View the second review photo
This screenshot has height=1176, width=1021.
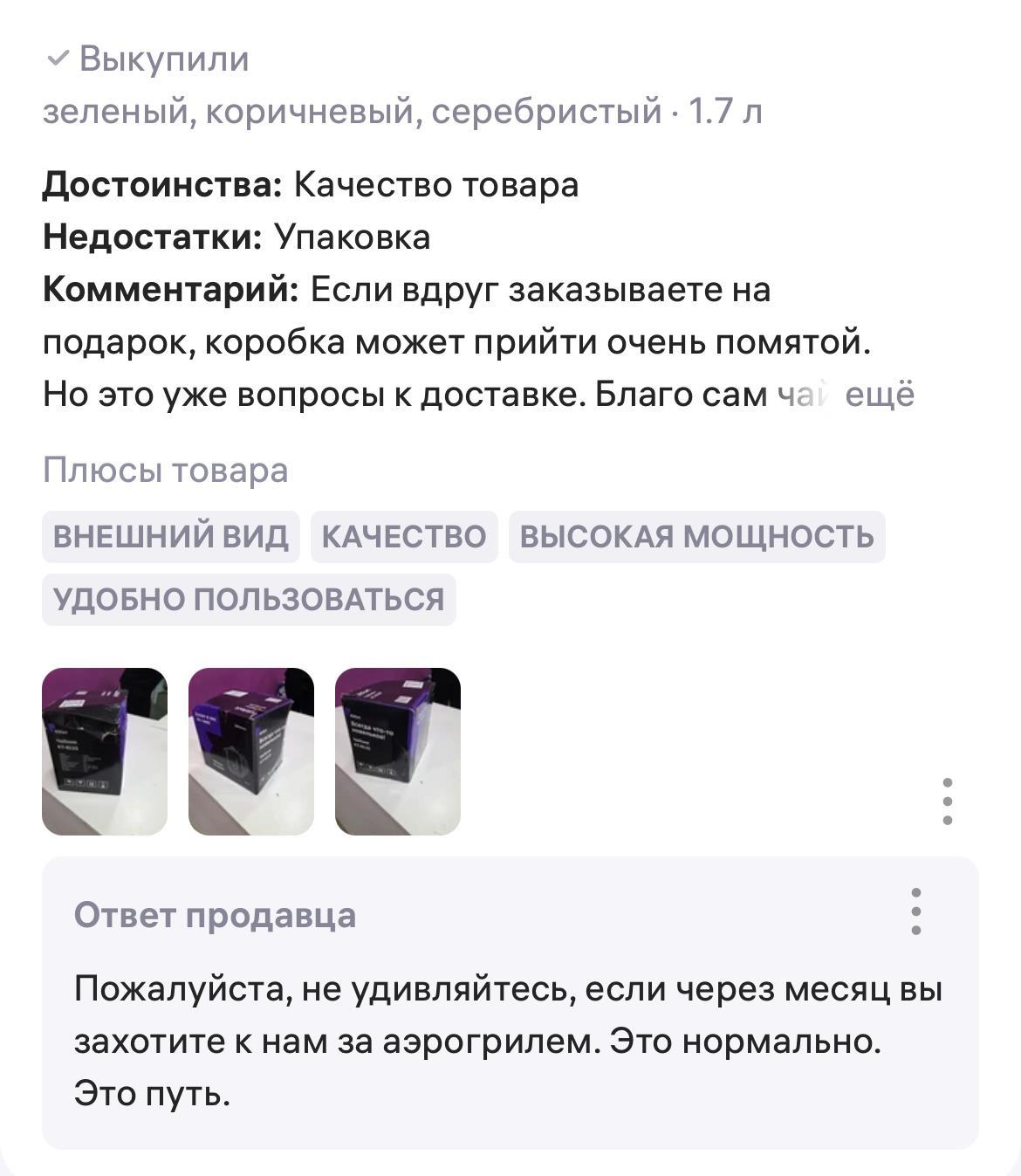click(251, 752)
